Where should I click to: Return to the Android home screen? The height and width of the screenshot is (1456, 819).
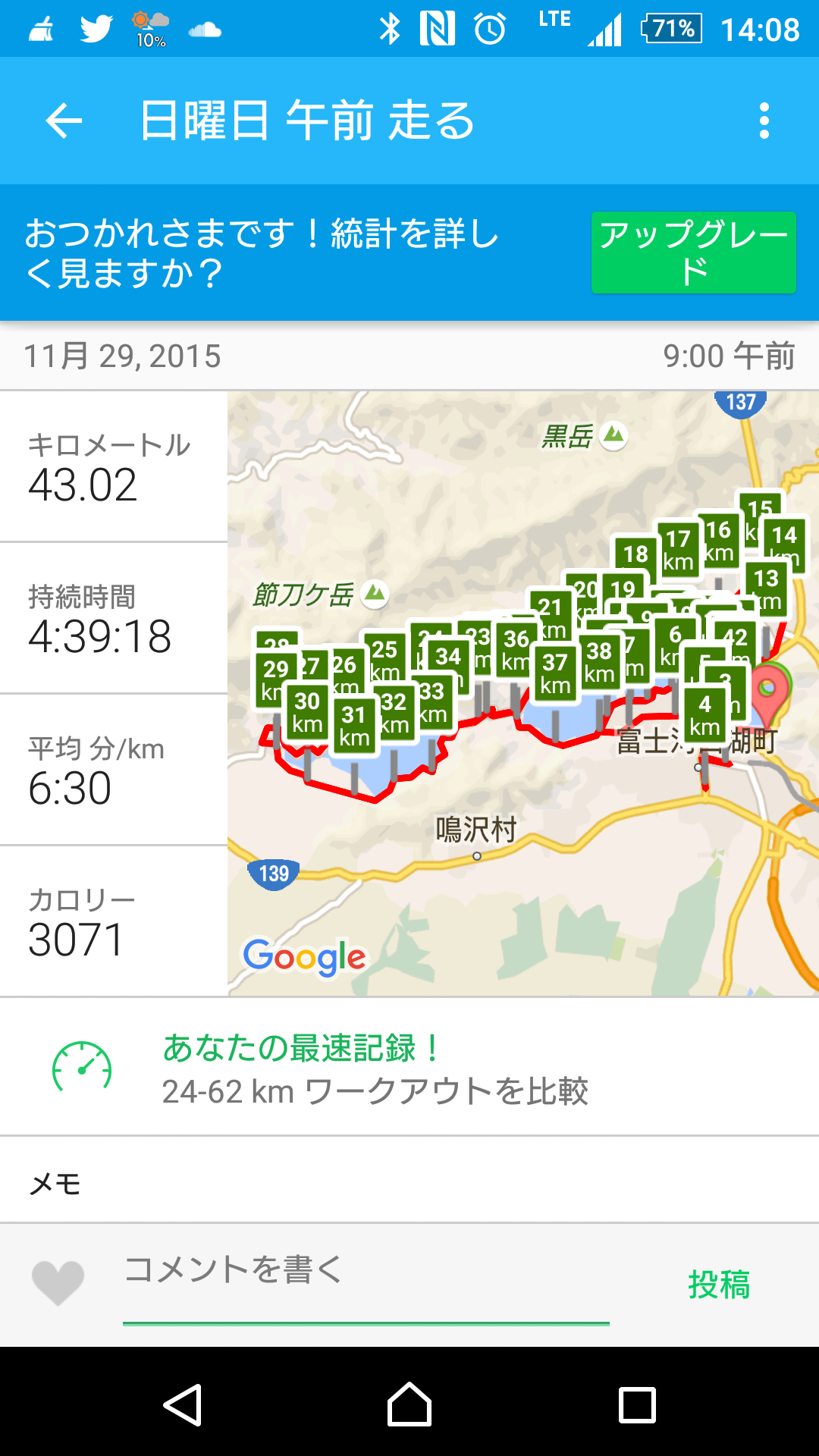[x=409, y=1404]
